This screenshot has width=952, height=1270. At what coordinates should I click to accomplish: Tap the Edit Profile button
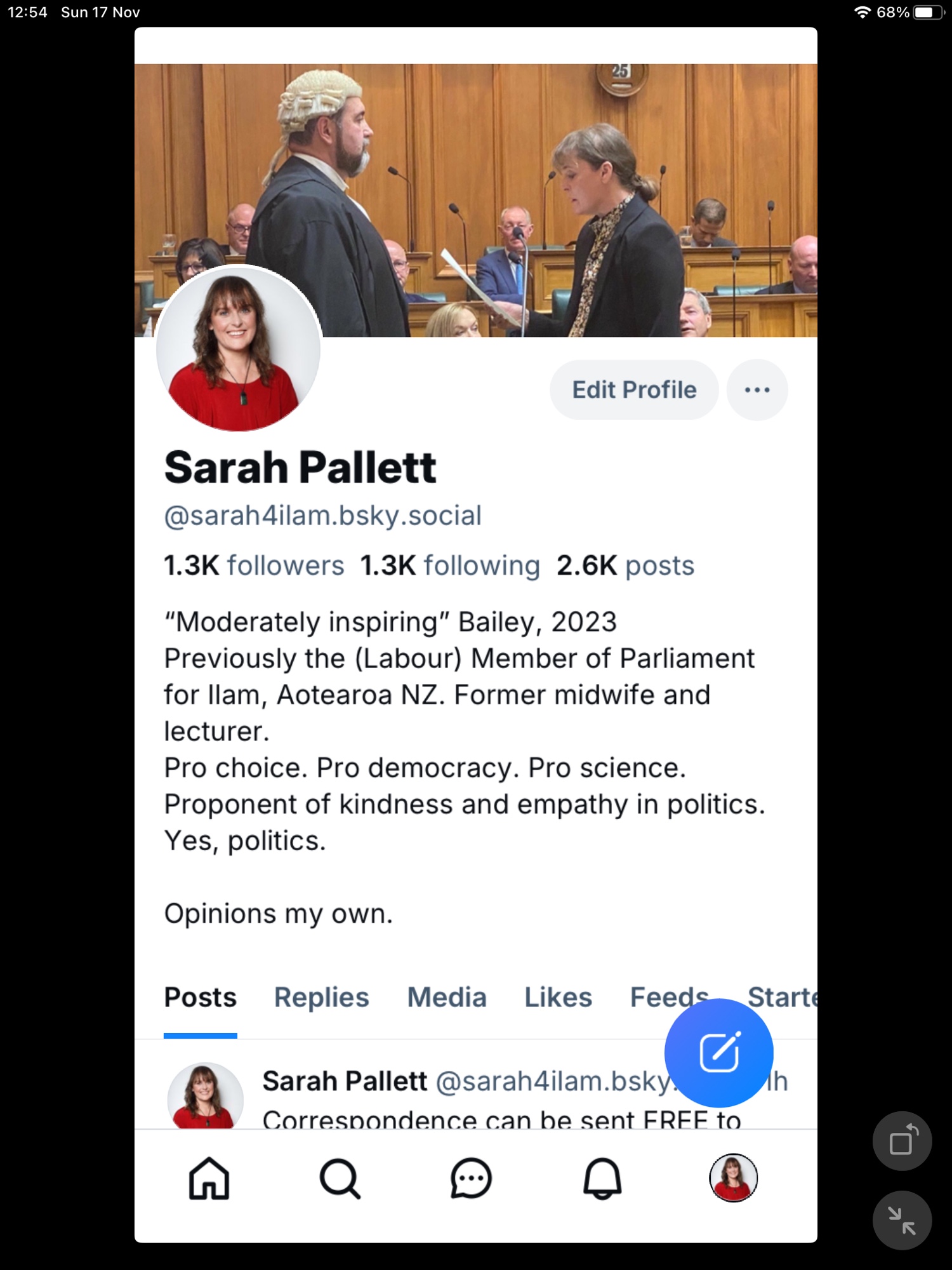633,389
